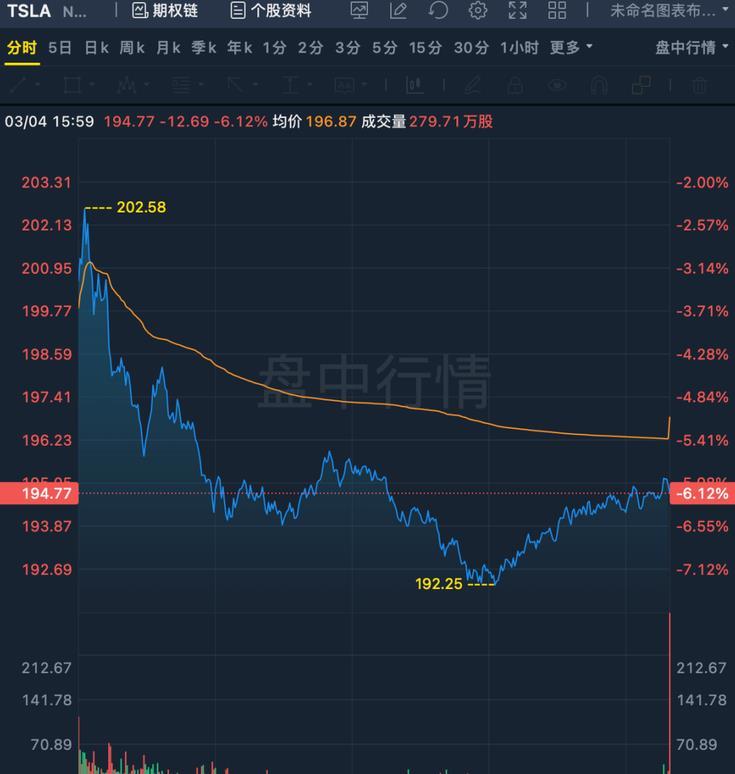Switch to 年k yearly chart

[x=240, y=48]
